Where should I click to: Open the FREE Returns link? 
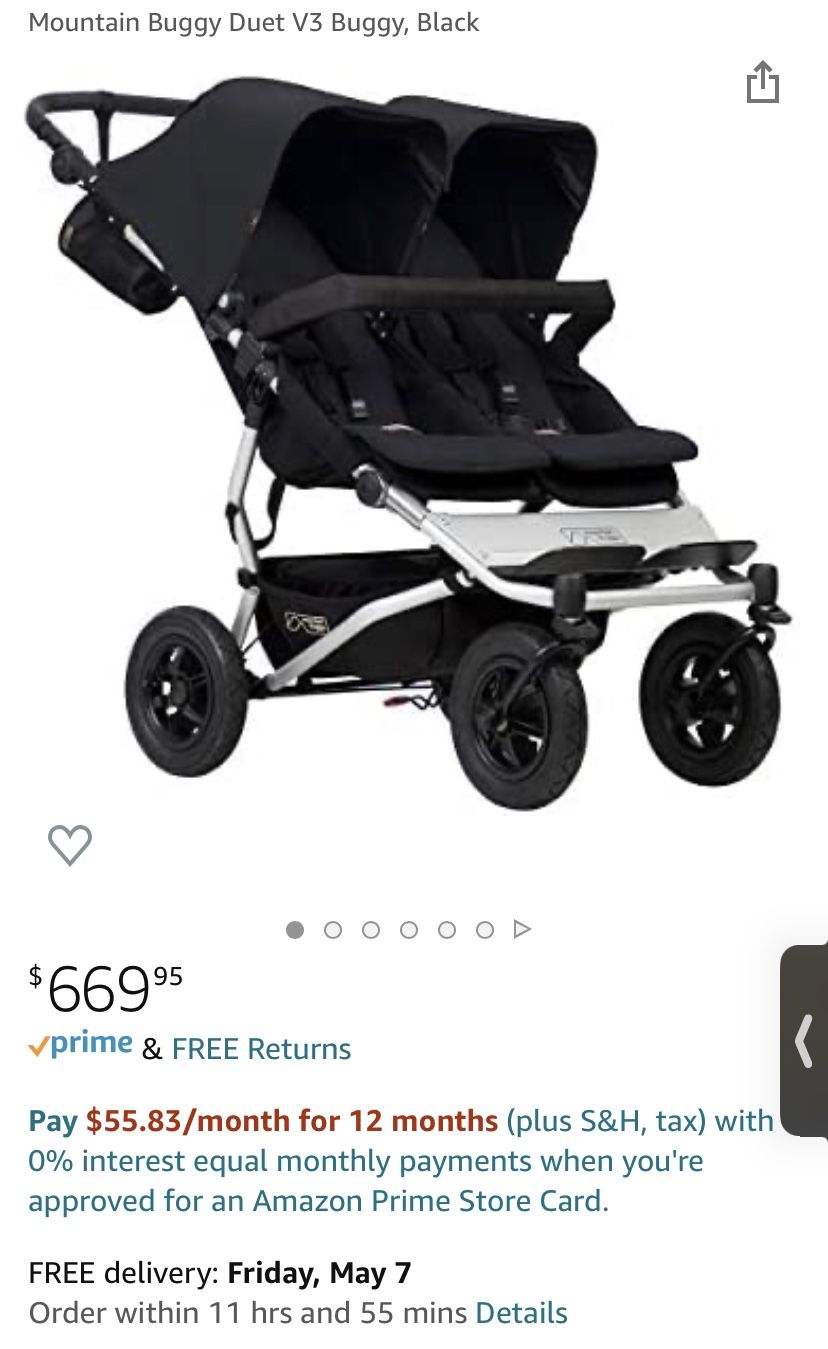click(261, 1049)
